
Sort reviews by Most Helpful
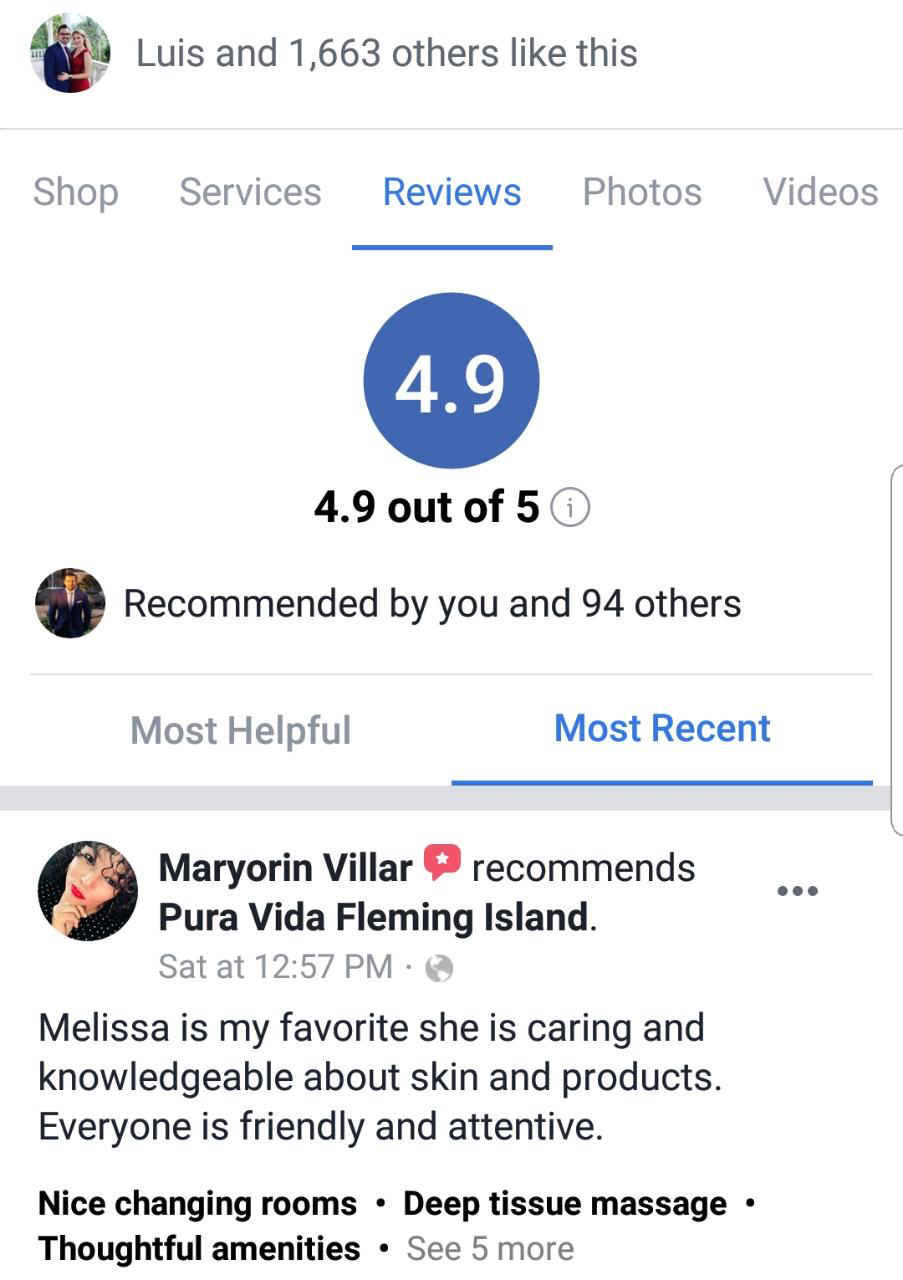[240, 730]
